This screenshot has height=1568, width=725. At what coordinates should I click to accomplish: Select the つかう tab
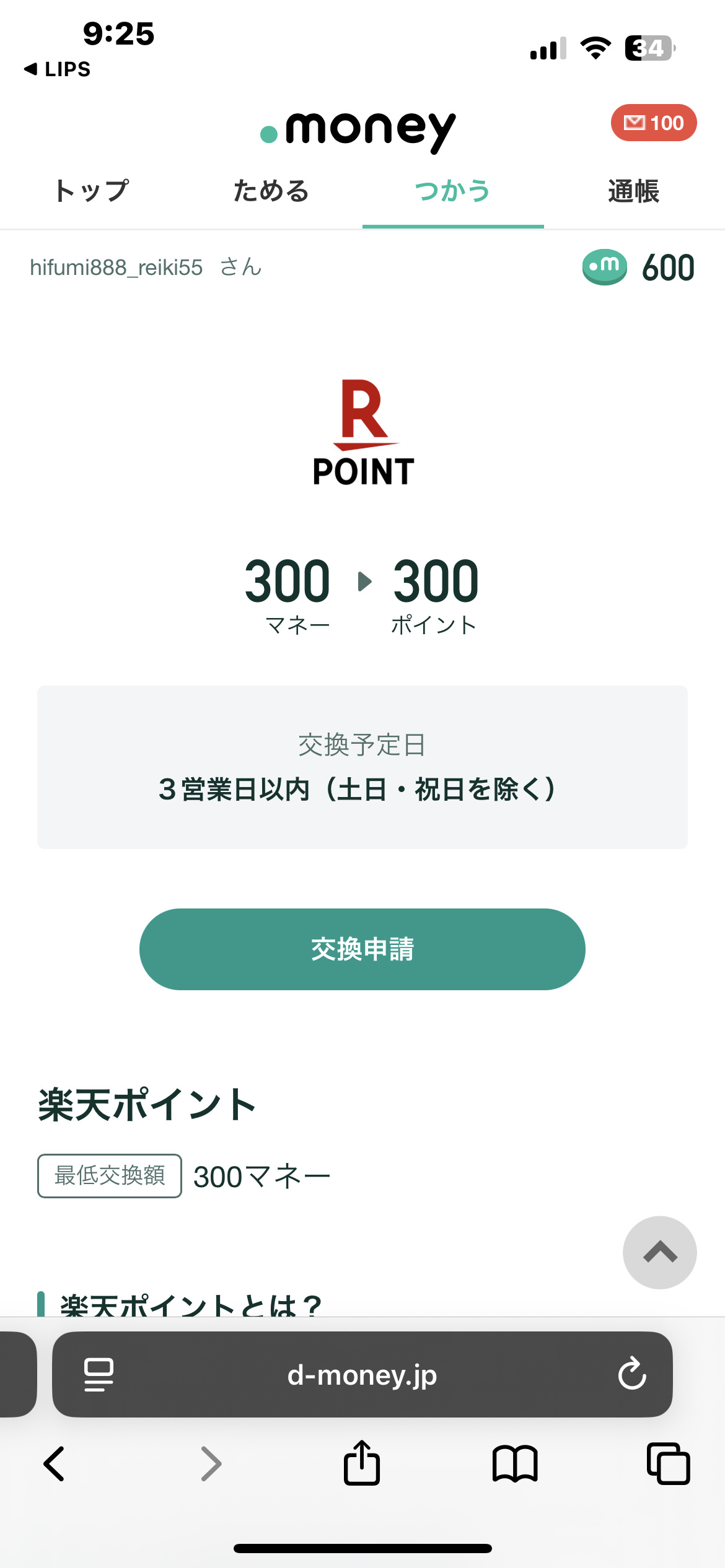pos(453,191)
